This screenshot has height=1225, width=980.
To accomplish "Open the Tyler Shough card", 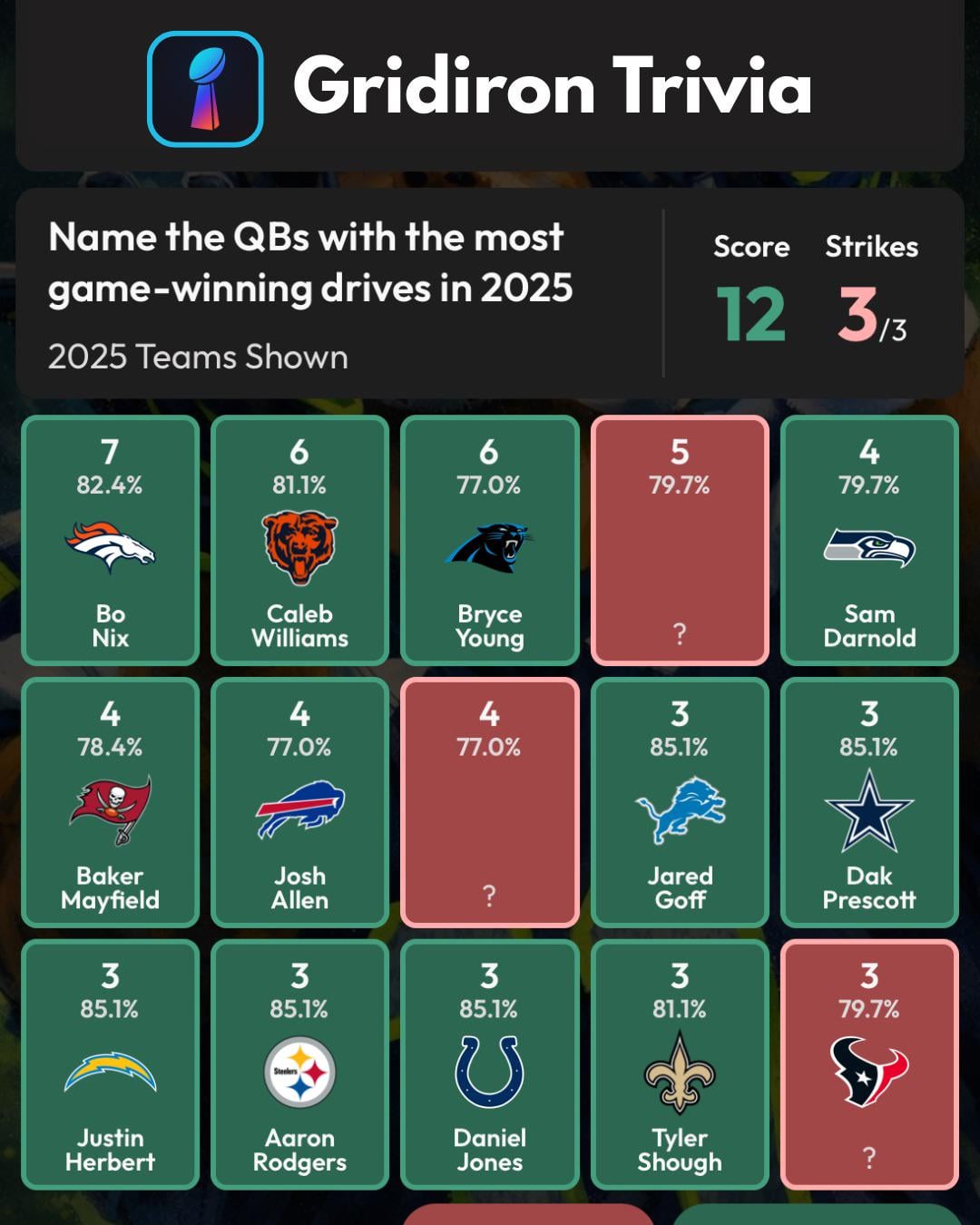I will click(x=680, y=1064).
